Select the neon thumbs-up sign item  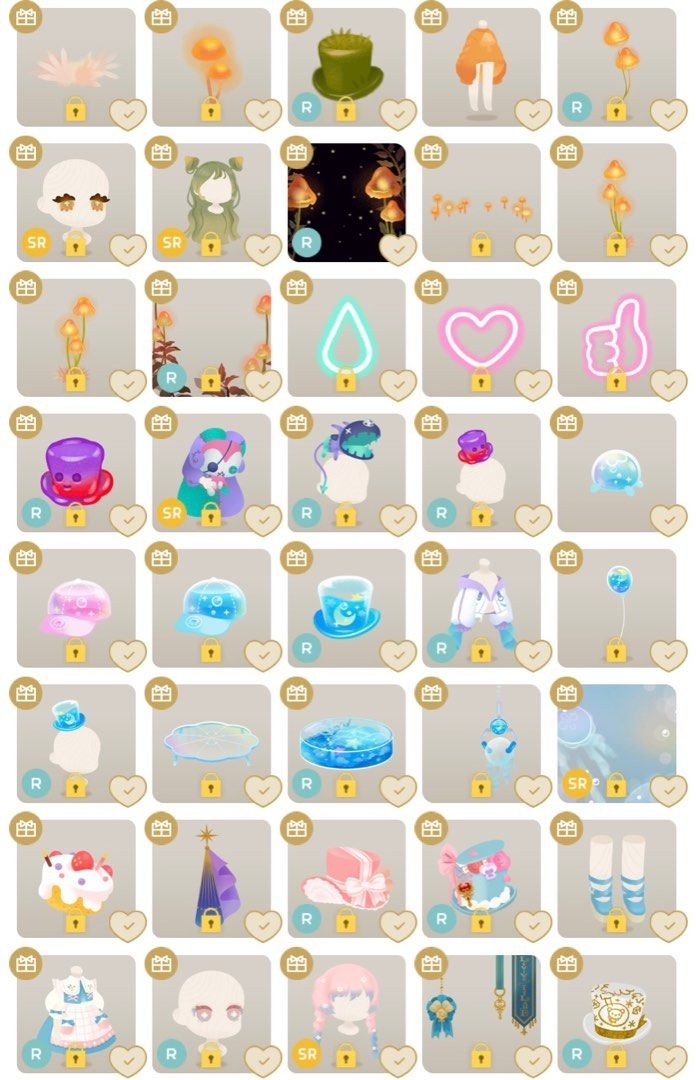click(616, 335)
